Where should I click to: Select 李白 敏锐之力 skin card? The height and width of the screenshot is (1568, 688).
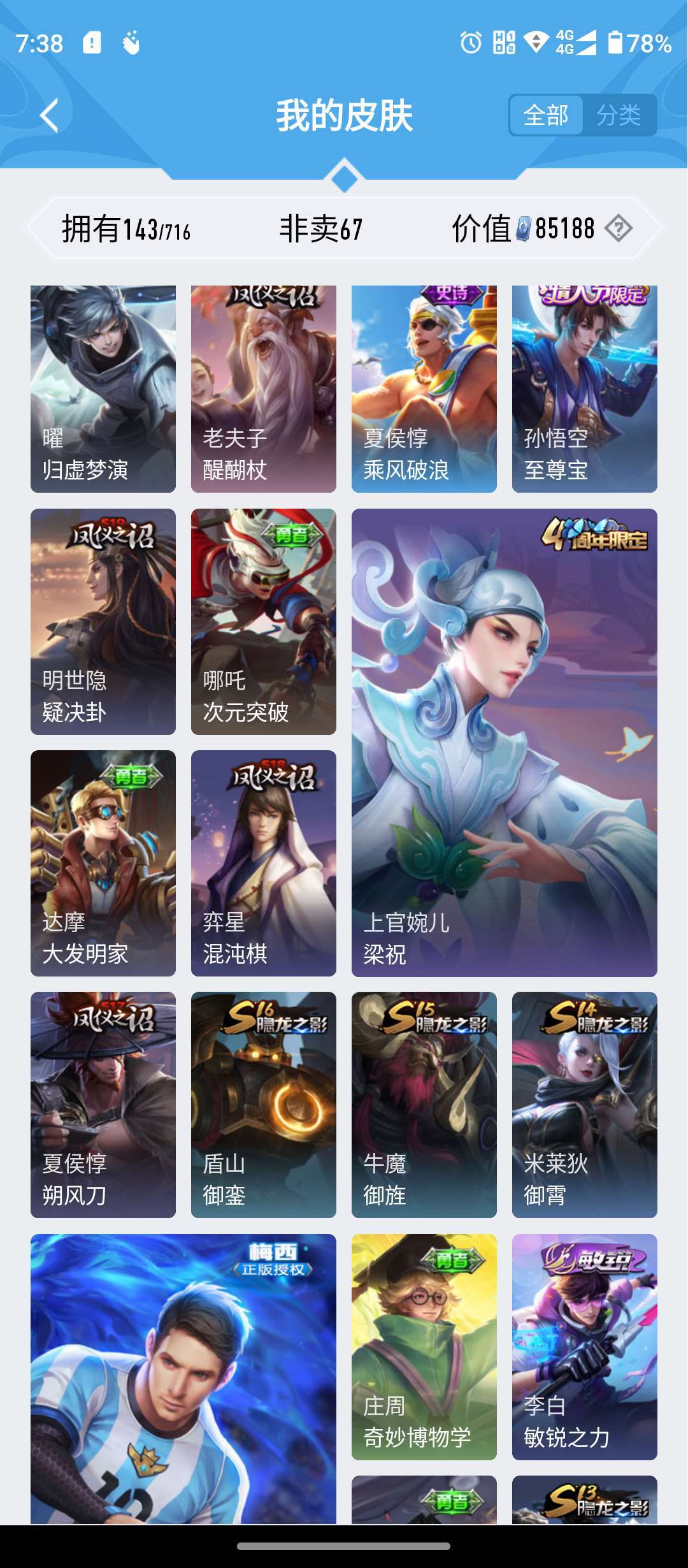pos(585,1347)
